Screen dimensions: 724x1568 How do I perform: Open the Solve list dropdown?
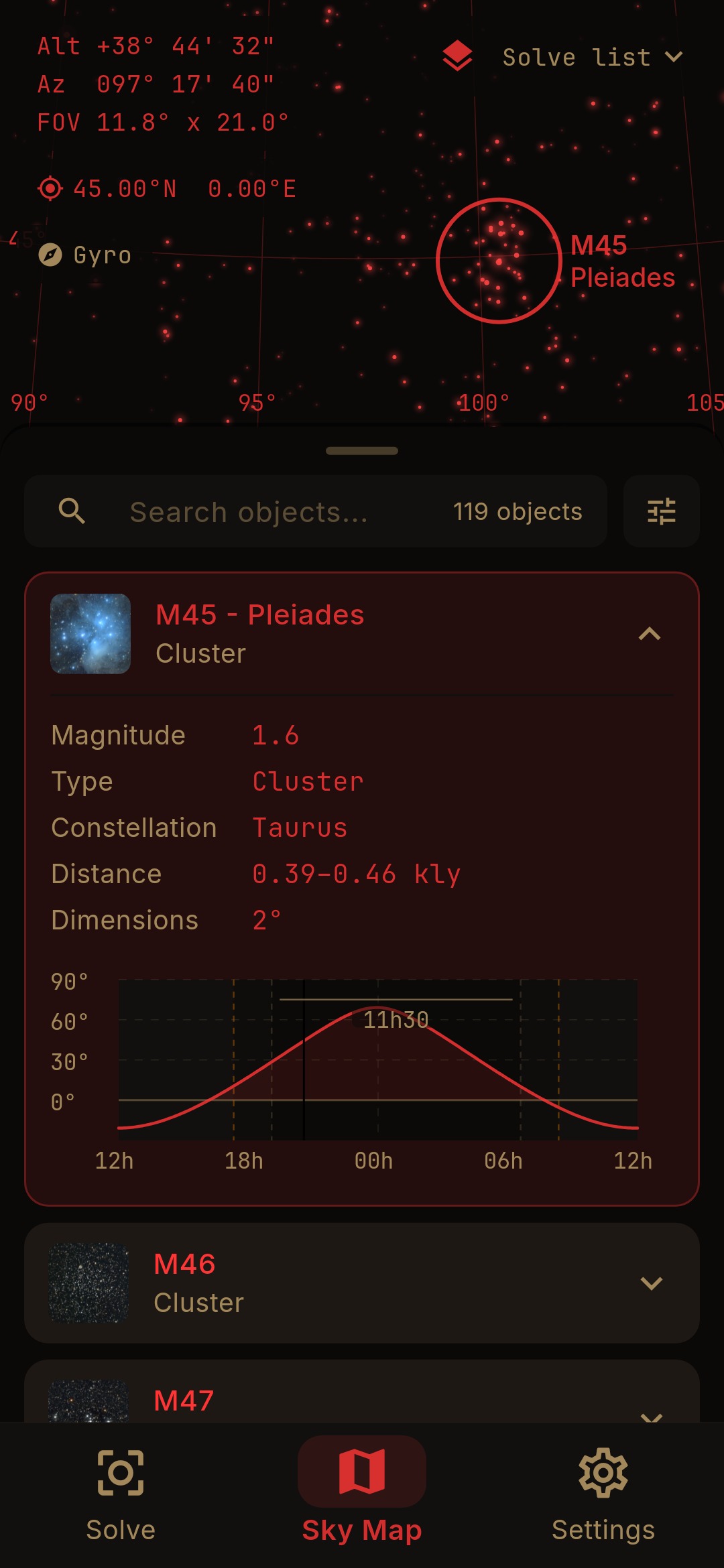pos(593,57)
